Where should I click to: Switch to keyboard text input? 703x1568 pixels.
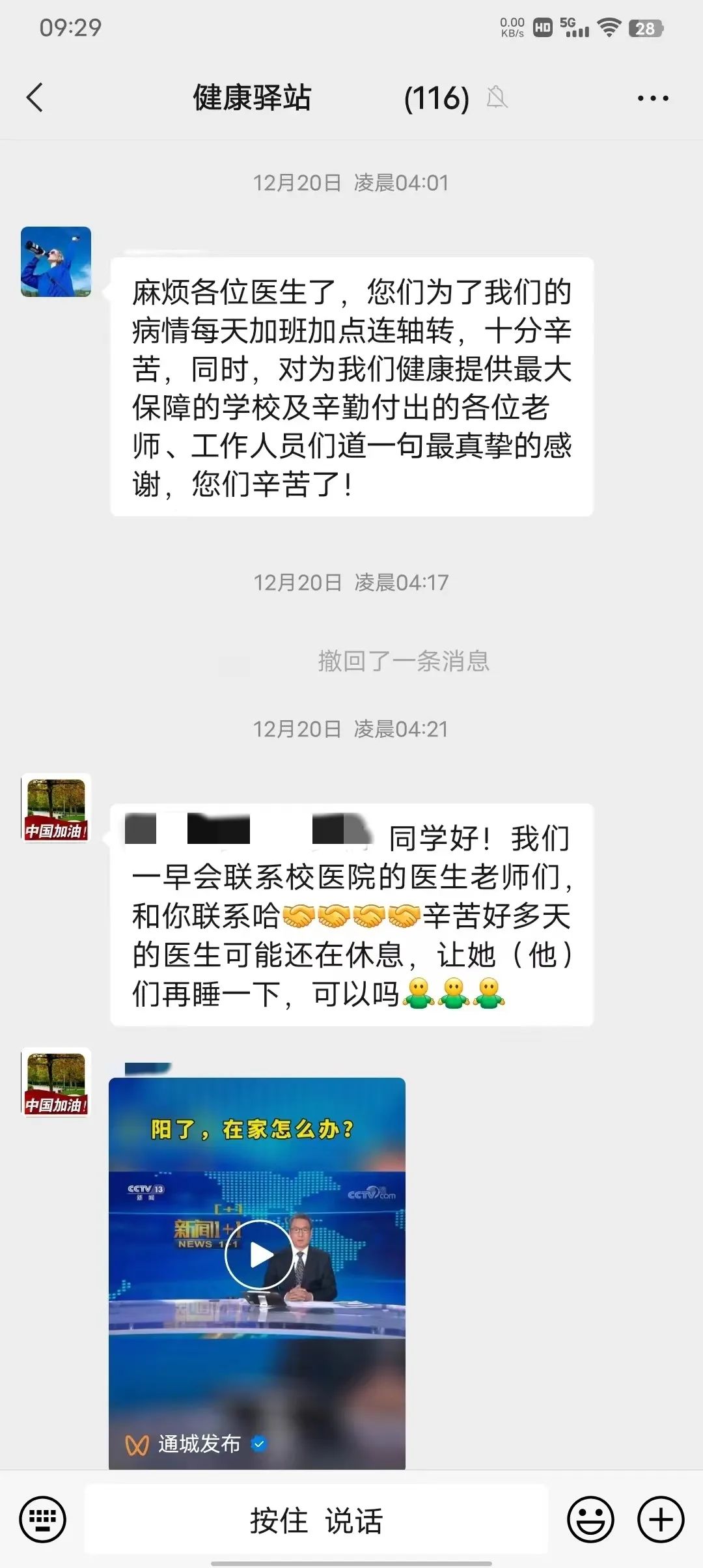click(x=43, y=1520)
